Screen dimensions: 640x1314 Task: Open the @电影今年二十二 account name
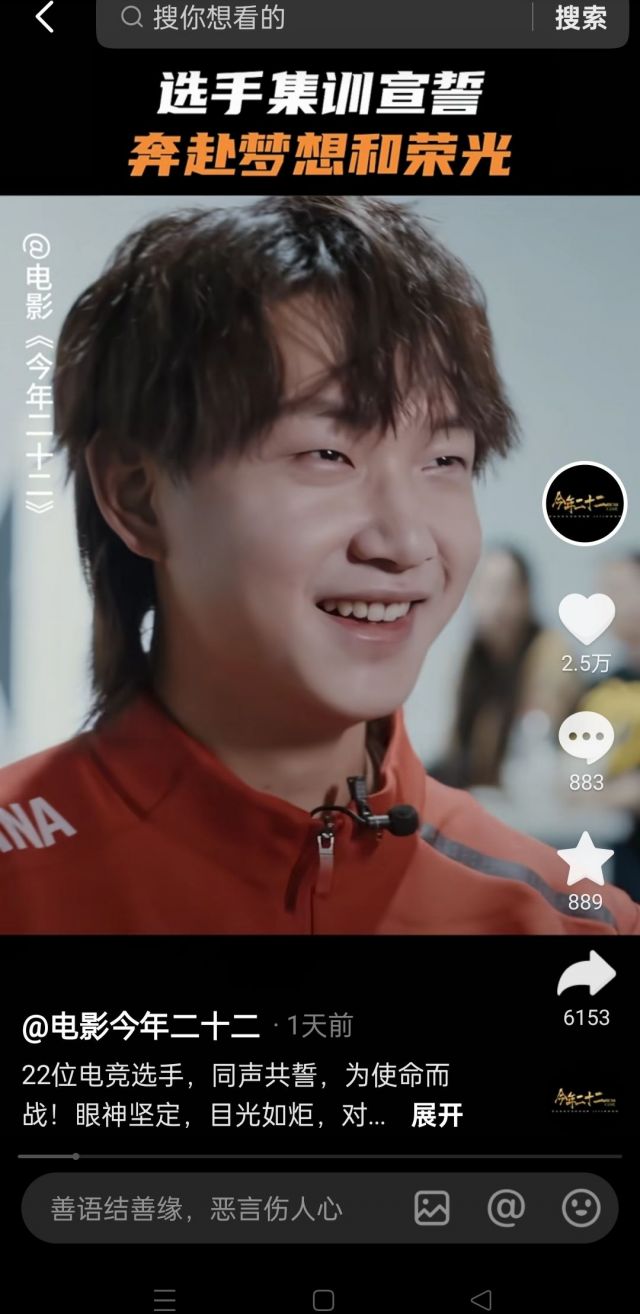click(x=141, y=1025)
